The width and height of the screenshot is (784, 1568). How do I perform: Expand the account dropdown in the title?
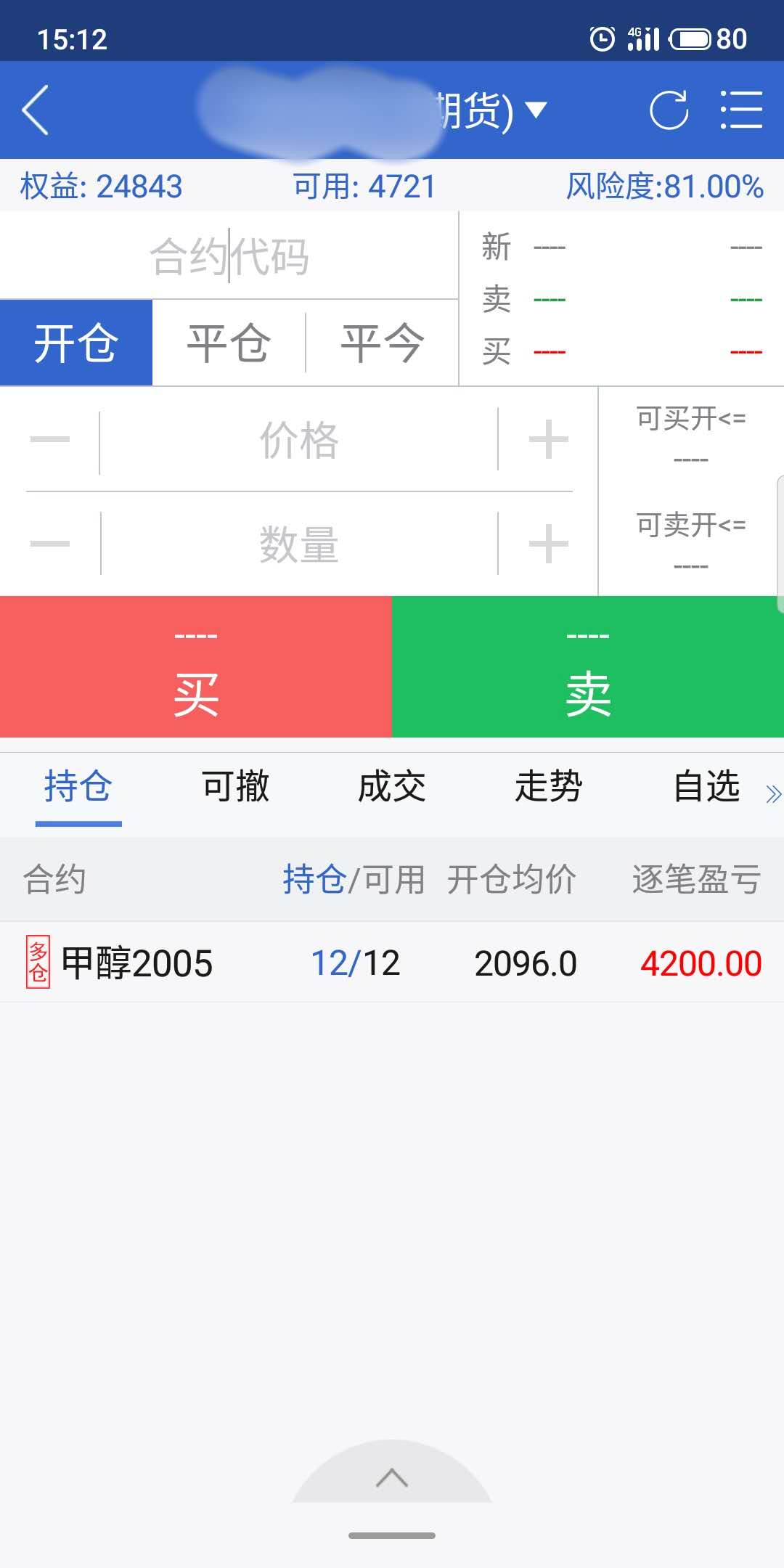pos(536,110)
